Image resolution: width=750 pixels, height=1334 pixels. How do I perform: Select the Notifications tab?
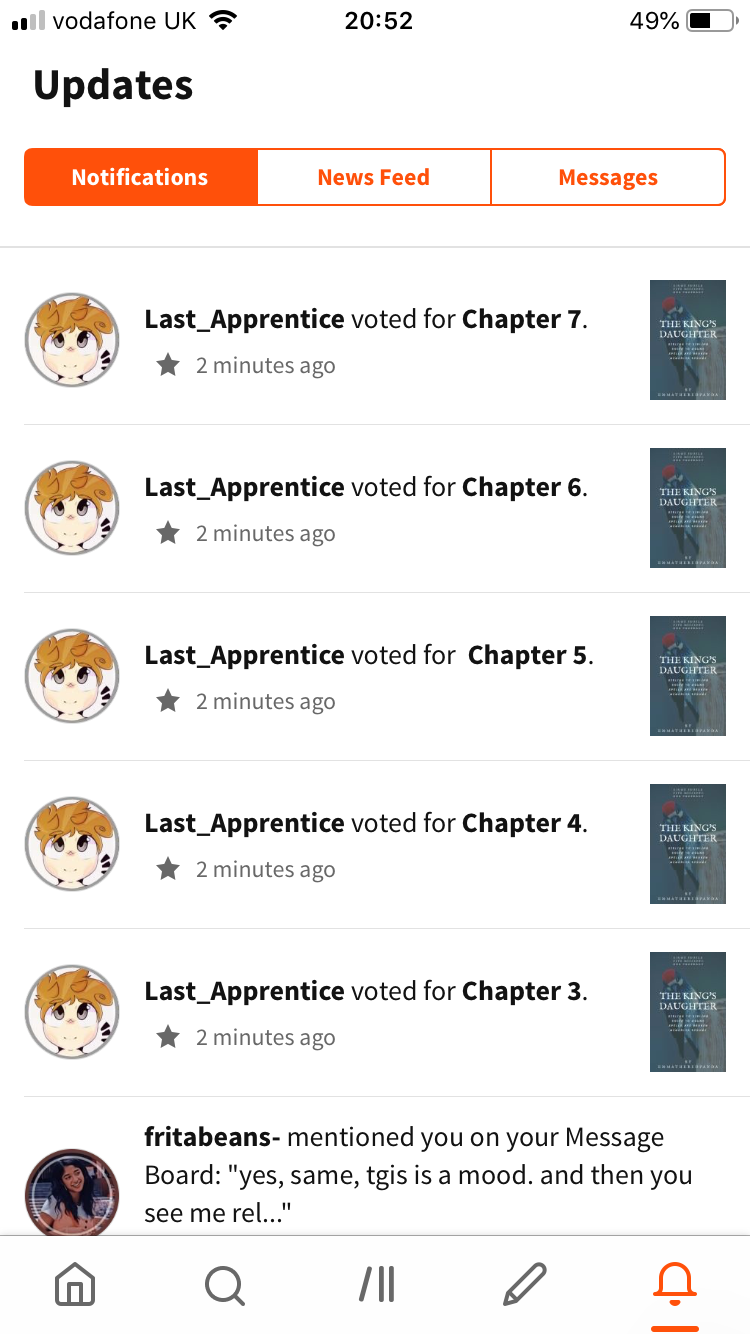[140, 178]
